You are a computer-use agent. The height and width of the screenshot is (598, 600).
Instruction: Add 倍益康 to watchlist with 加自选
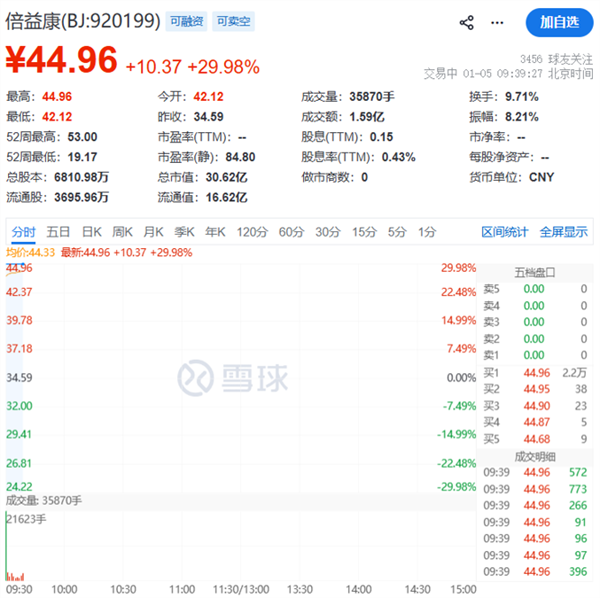point(558,22)
